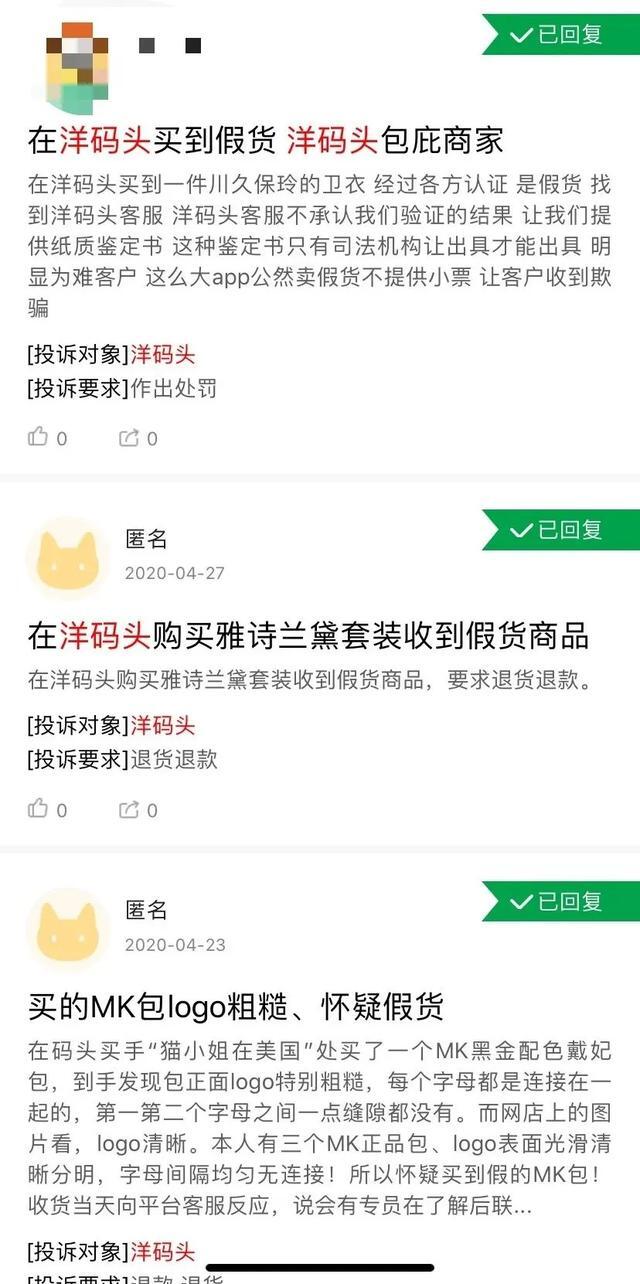Like the 雅诗兰黛套装 complaint
This screenshot has width=640, height=1284.
coord(38,808)
